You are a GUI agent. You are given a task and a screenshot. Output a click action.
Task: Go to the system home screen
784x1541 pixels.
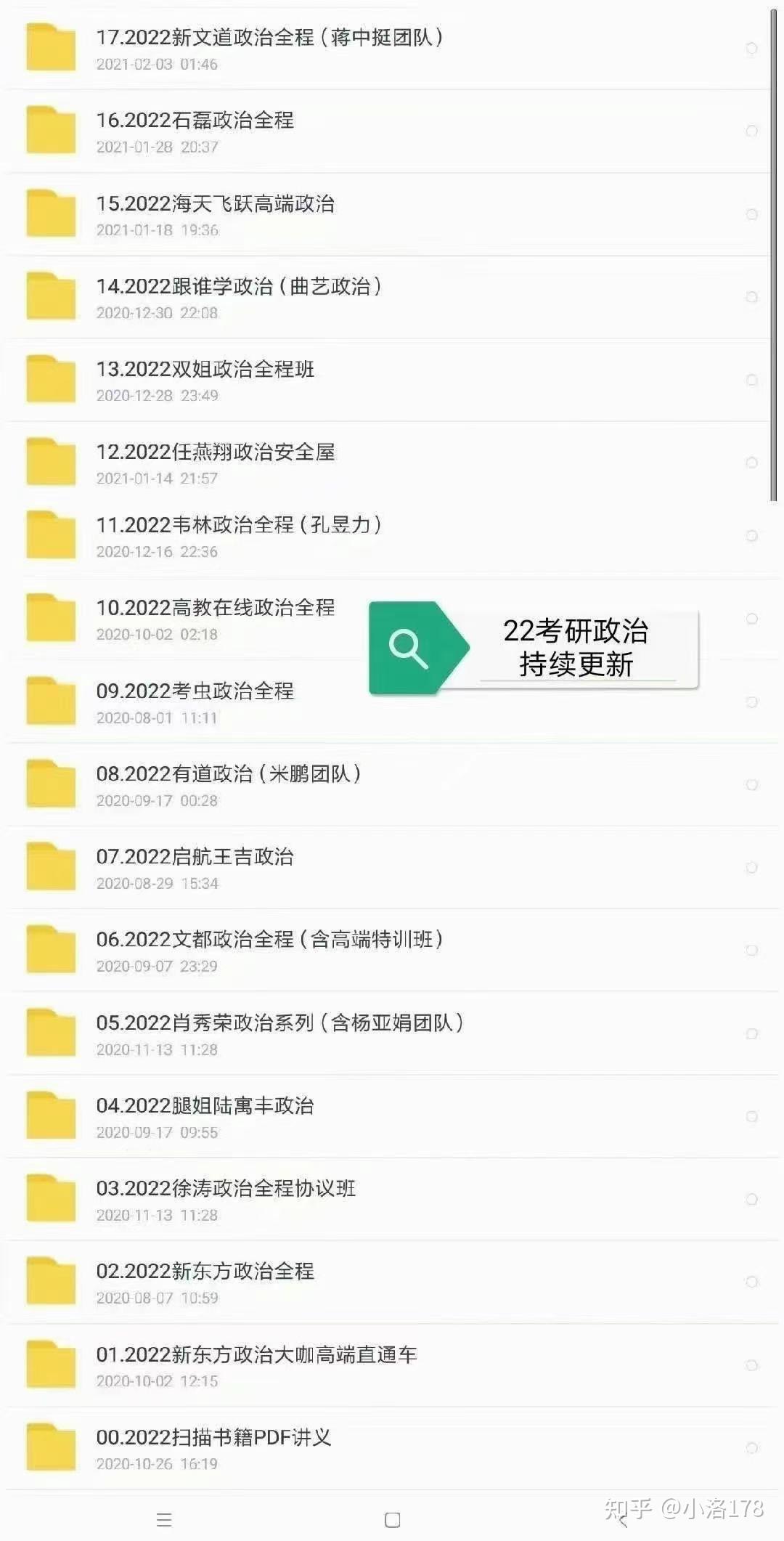pyautogui.click(x=392, y=1519)
